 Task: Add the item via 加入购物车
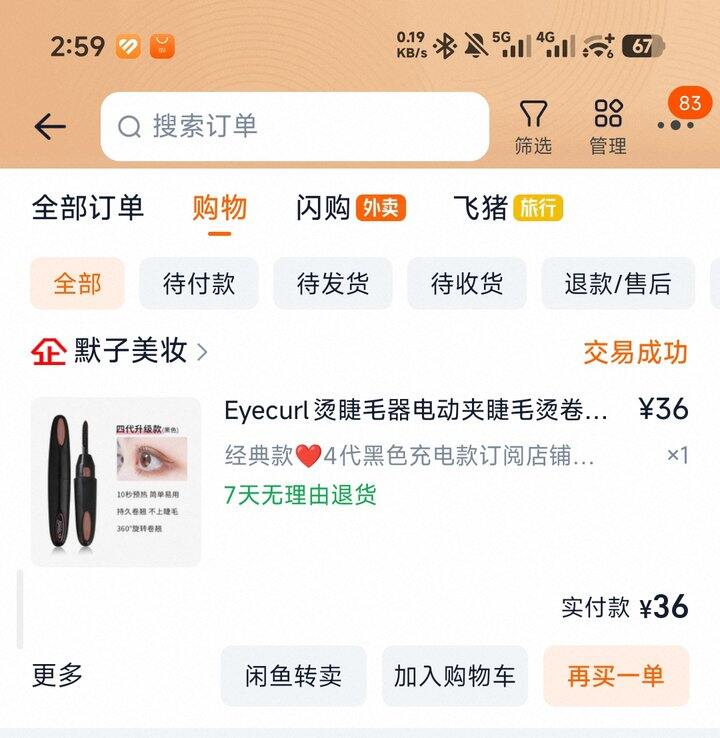pos(454,676)
